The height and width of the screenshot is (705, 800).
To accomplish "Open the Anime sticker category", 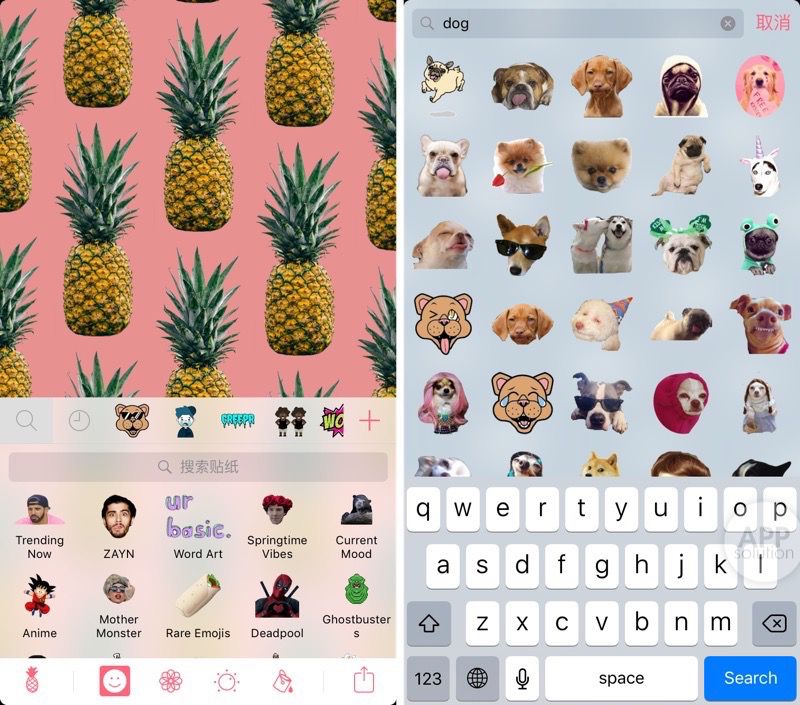I will pos(40,606).
